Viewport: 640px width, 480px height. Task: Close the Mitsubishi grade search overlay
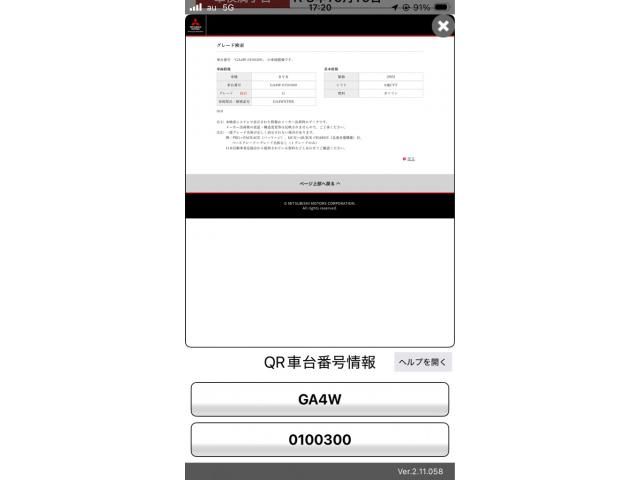click(x=443, y=26)
